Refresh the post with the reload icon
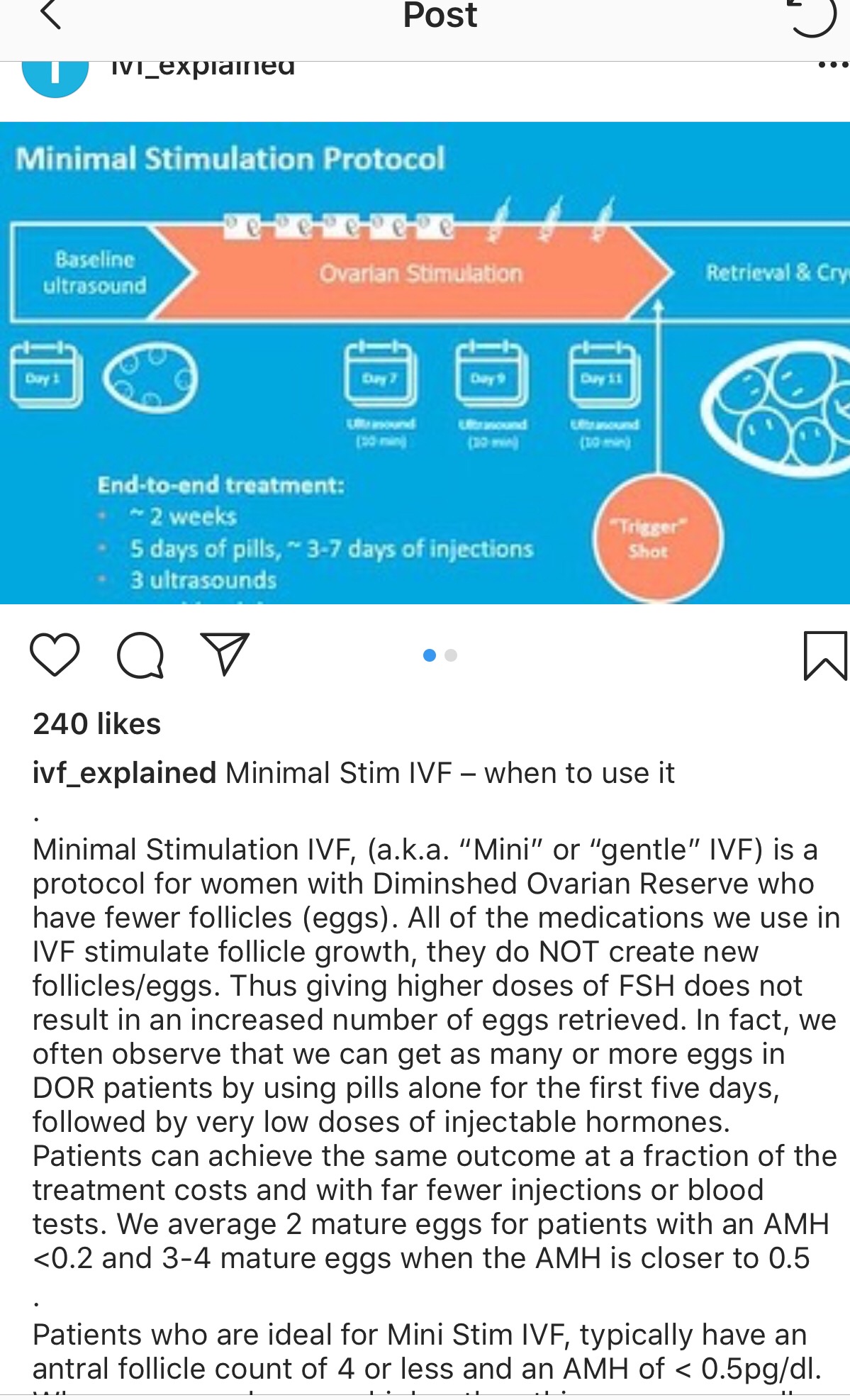This screenshot has height=1400, width=850. coord(812,16)
